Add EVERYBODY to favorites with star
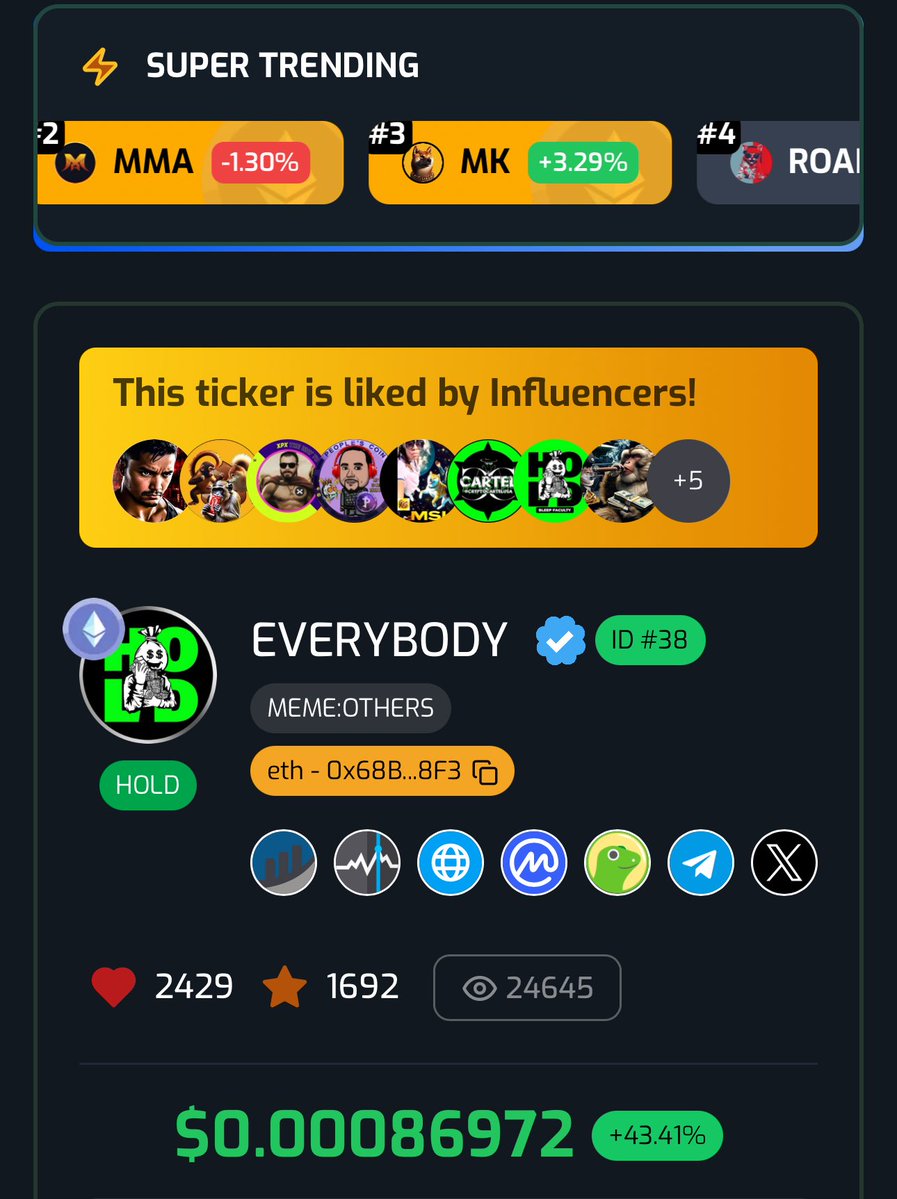The image size is (897, 1199). [284, 988]
